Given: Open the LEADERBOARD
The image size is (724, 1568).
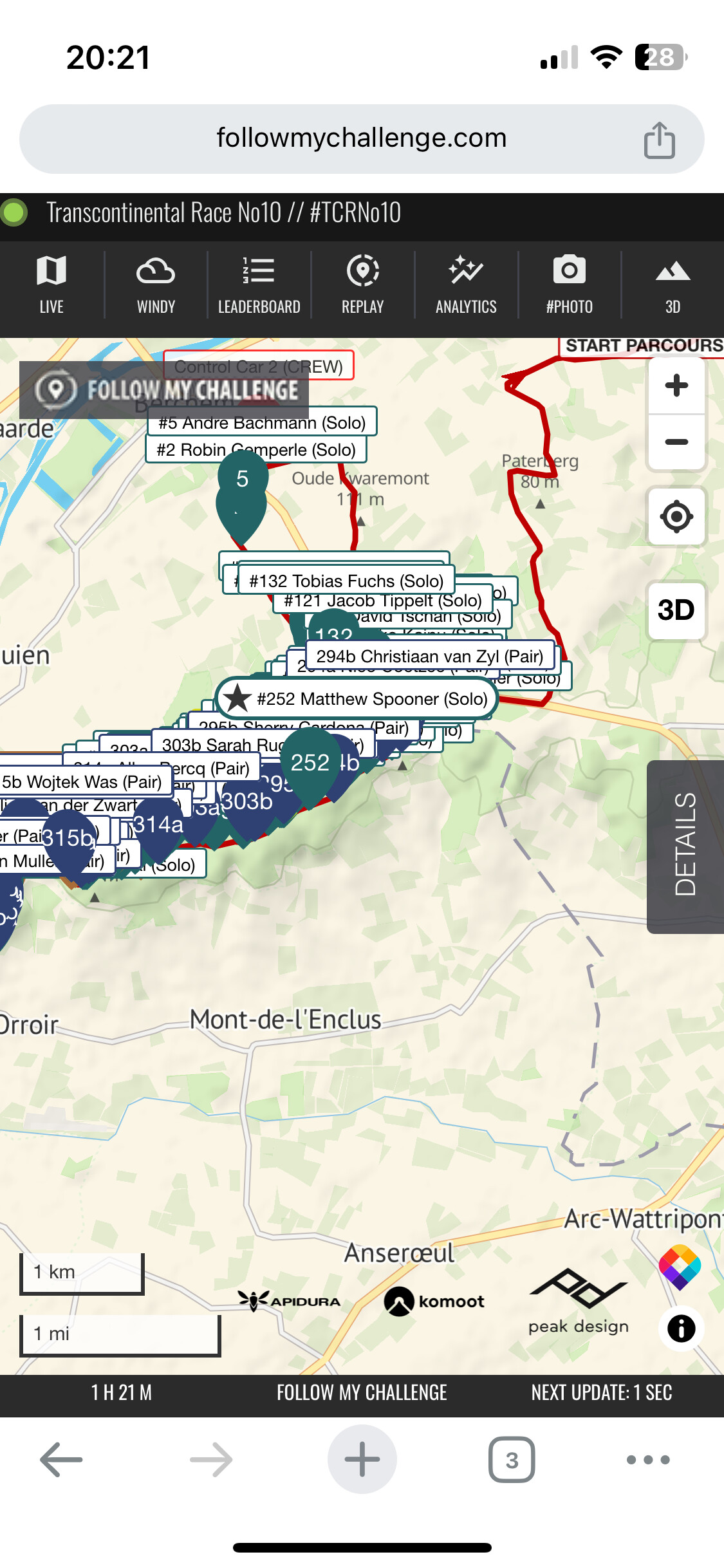Looking at the screenshot, I should (259, 285).
